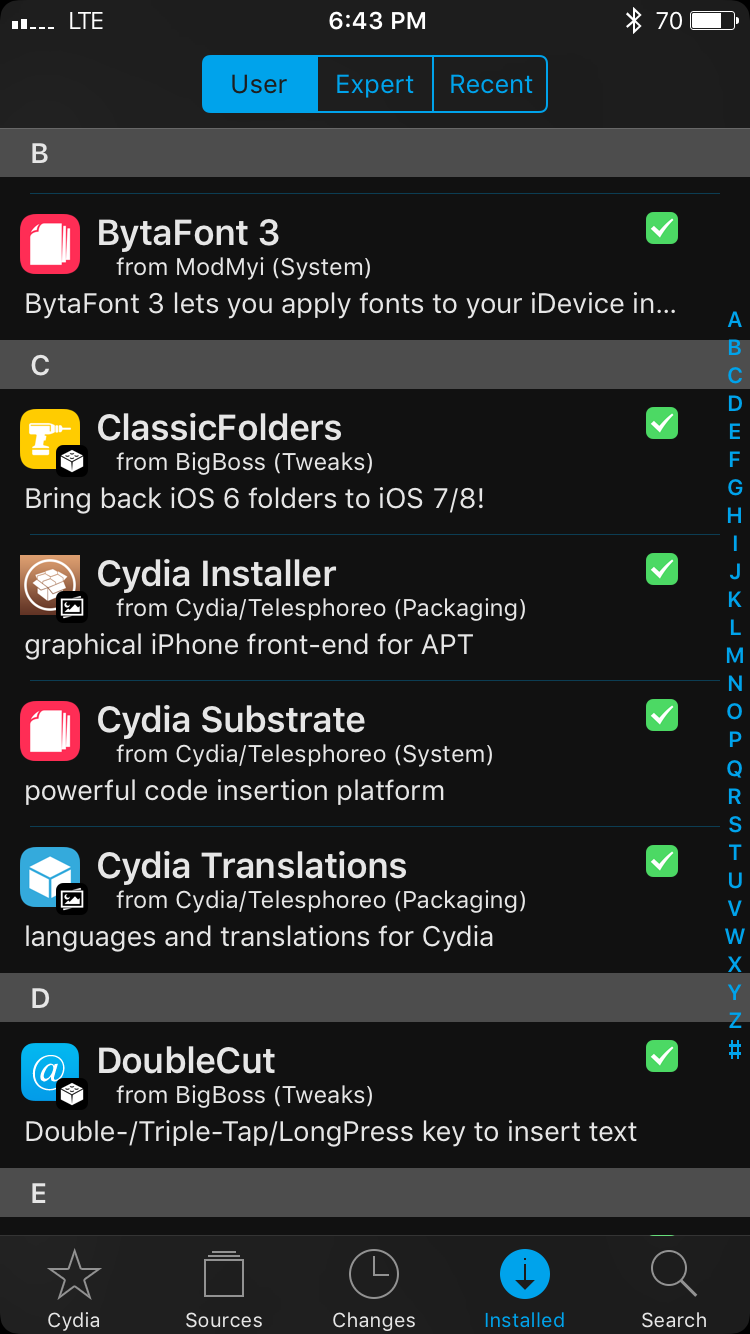Jump to letter S in index
This screenshot has width=750, height=1334.
coord(735,825)
